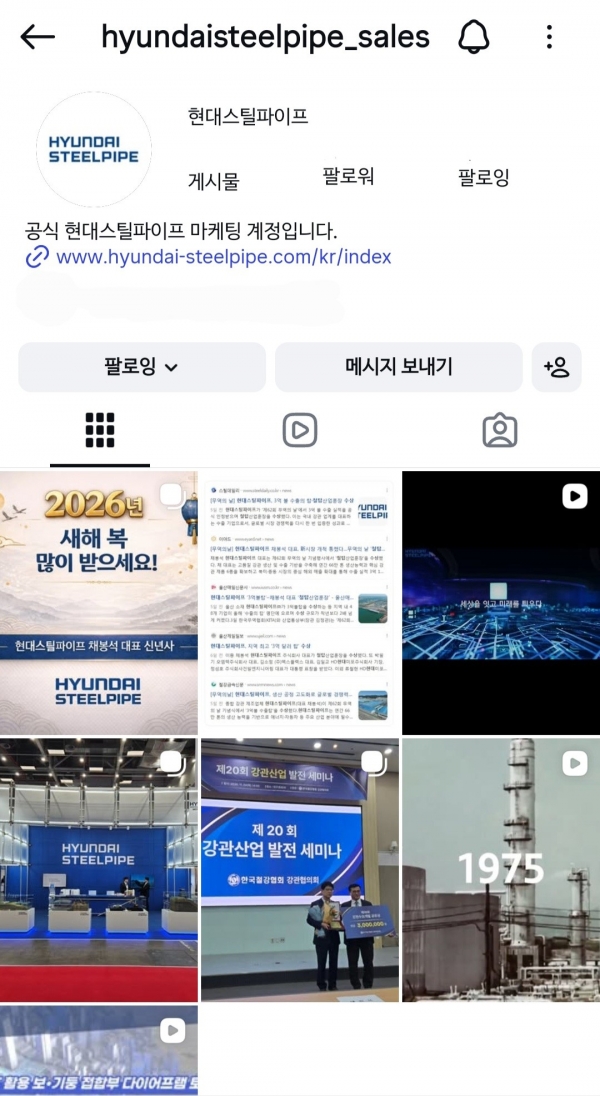Tap 메시지 보내기 to send a message

pos(398,367)
